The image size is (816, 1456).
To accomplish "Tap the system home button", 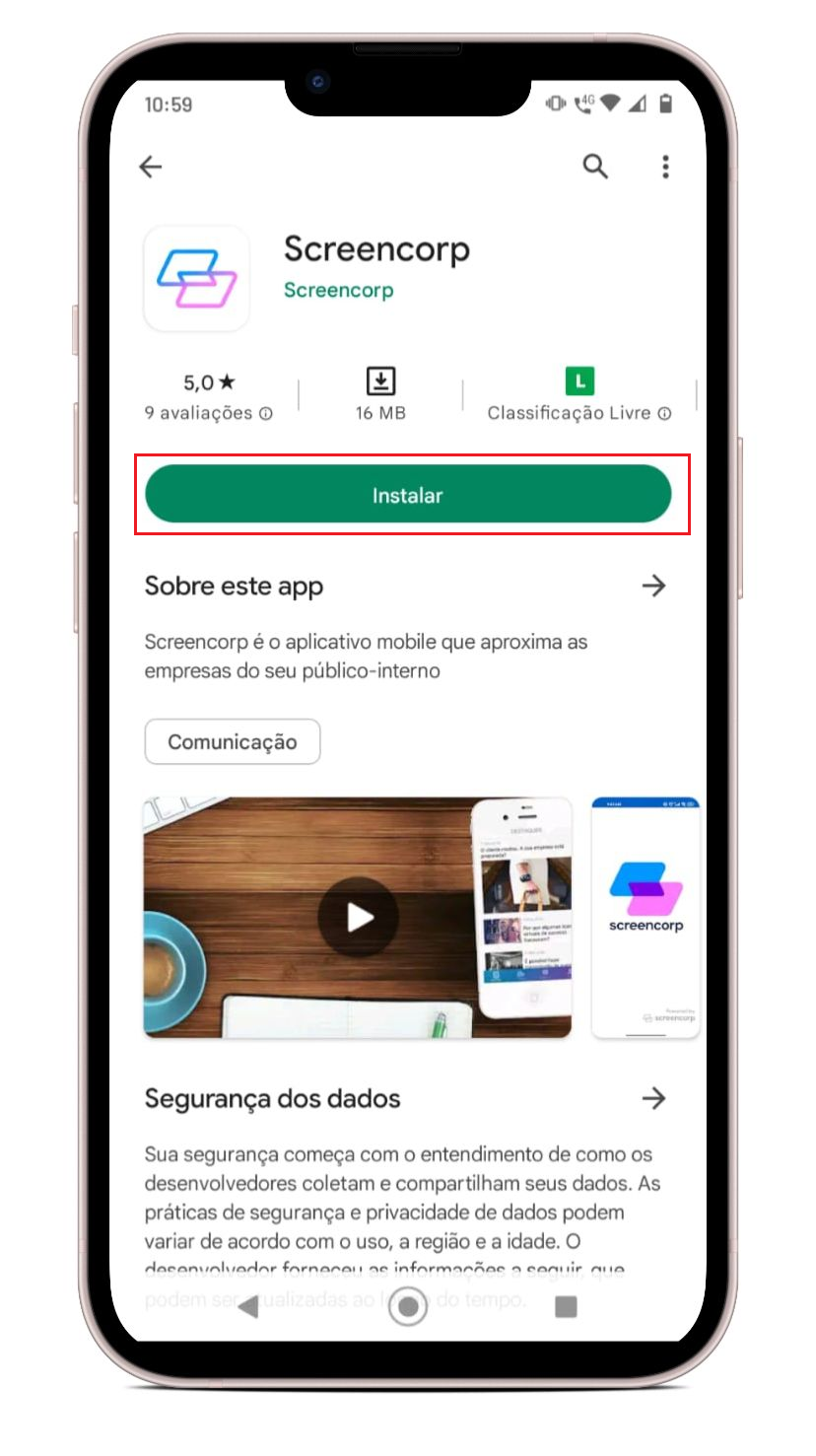I will click(x=407, y=1307).
